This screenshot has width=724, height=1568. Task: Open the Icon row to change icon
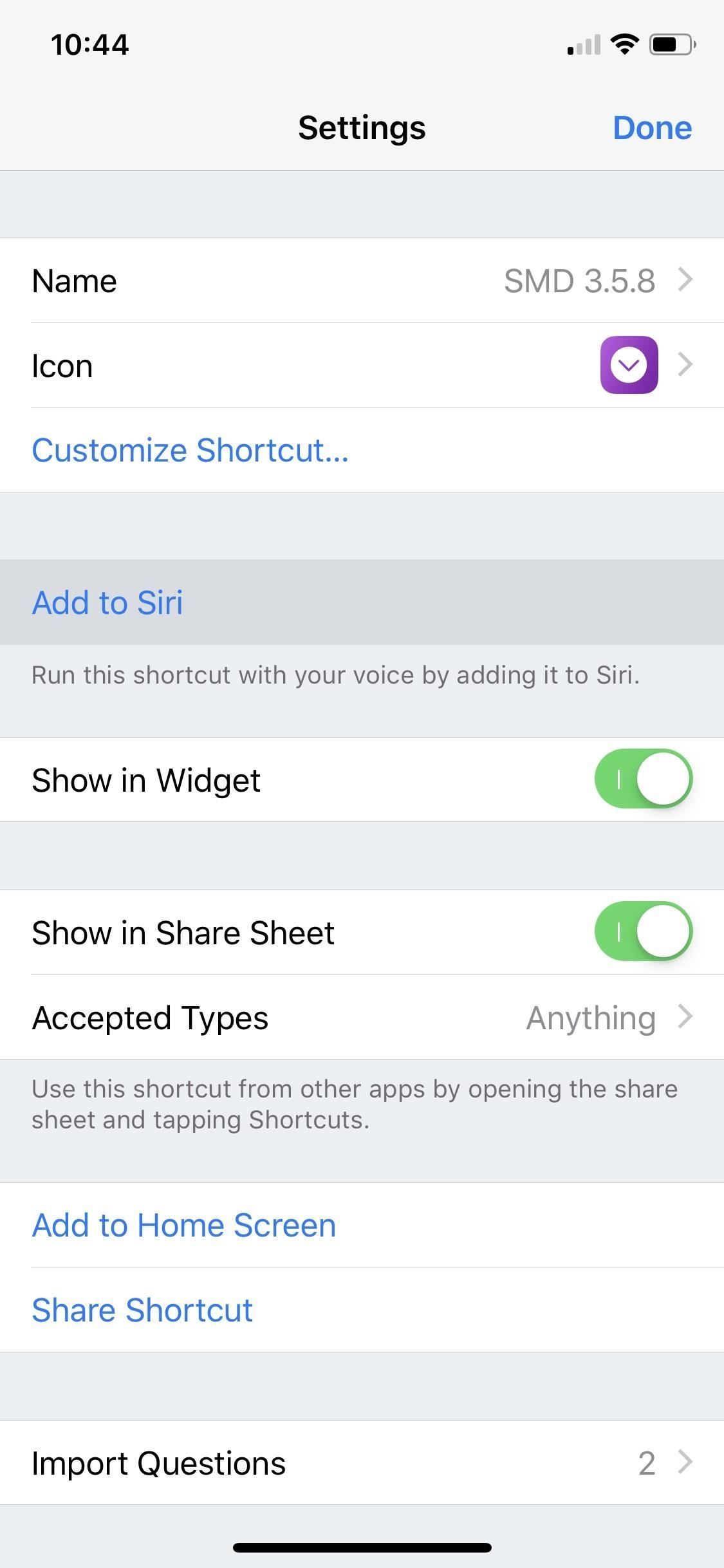(362, 365)
